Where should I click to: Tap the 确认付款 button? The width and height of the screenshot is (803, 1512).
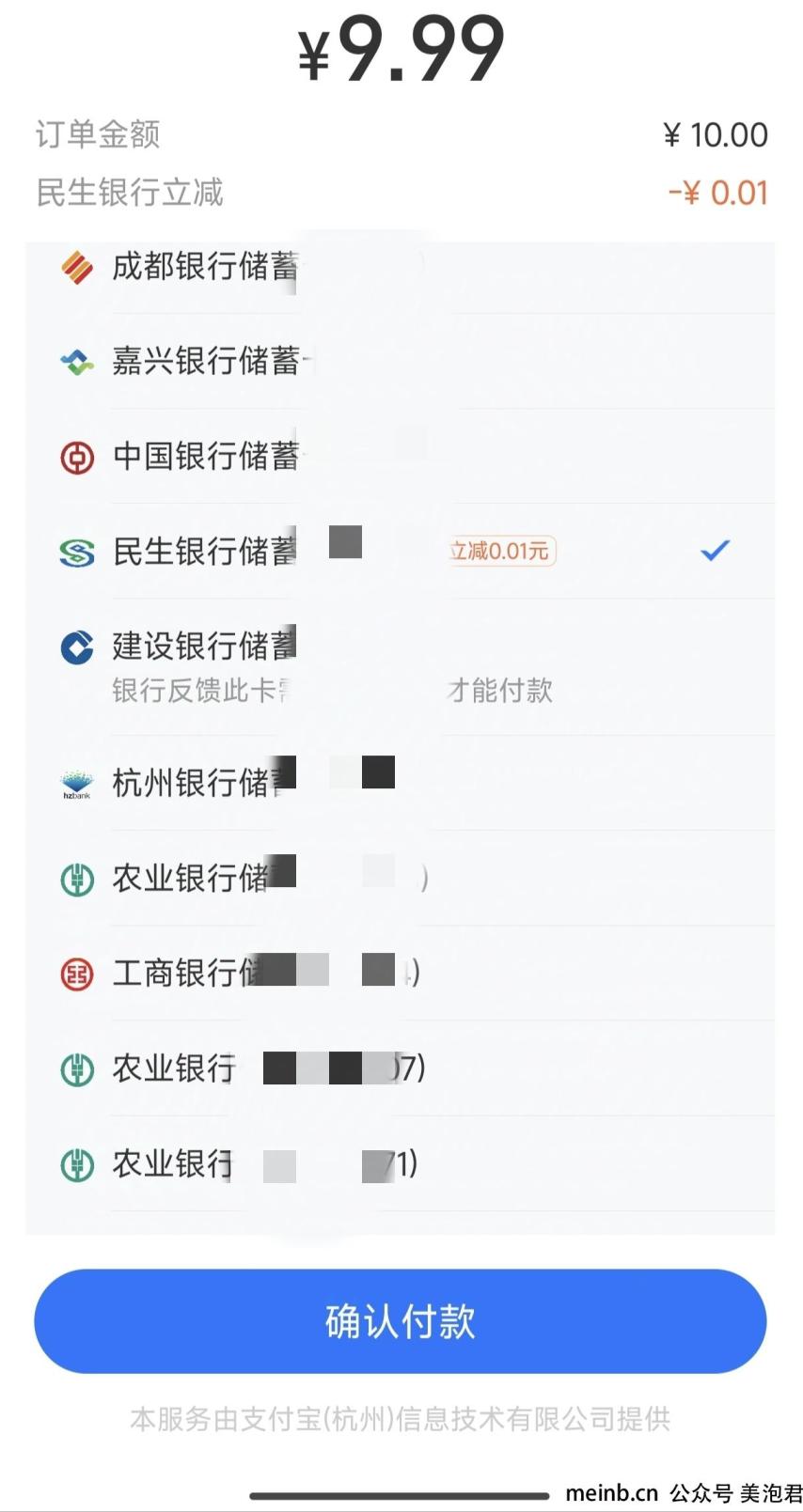tap(401, 1320)
